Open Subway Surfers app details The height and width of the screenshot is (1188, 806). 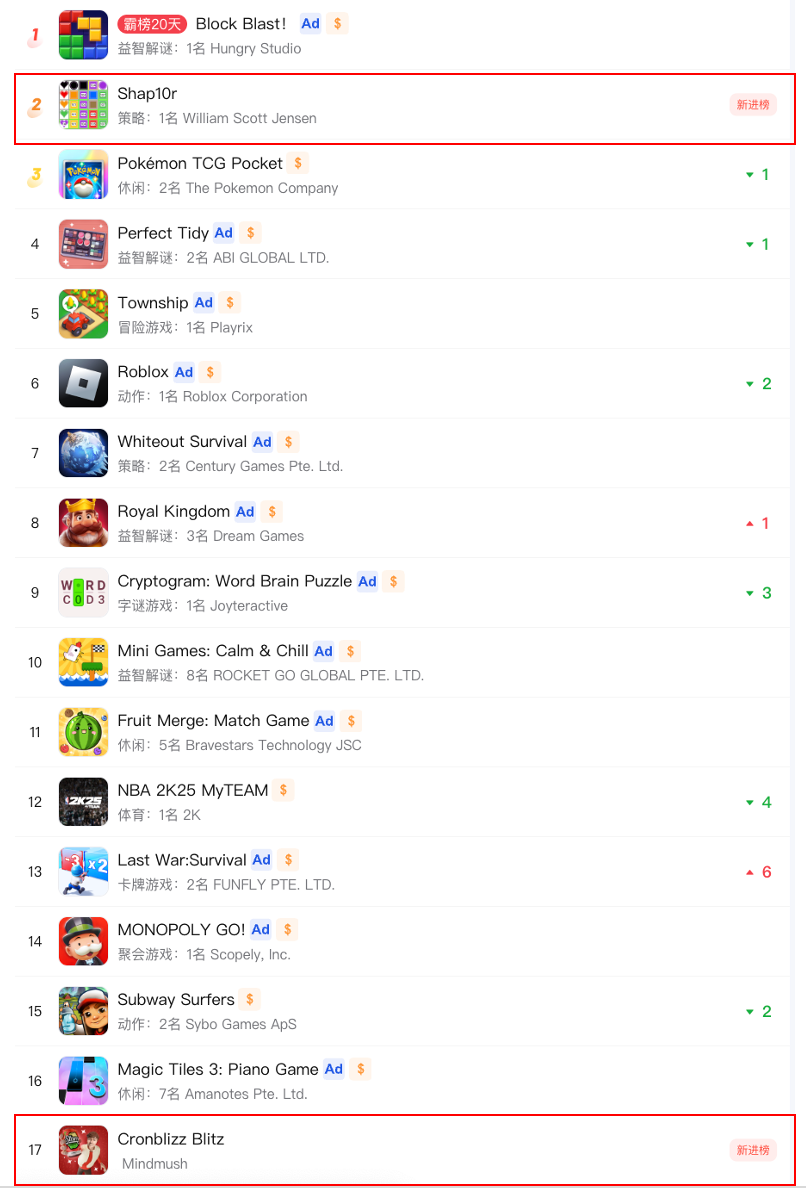pos(175,1000)
